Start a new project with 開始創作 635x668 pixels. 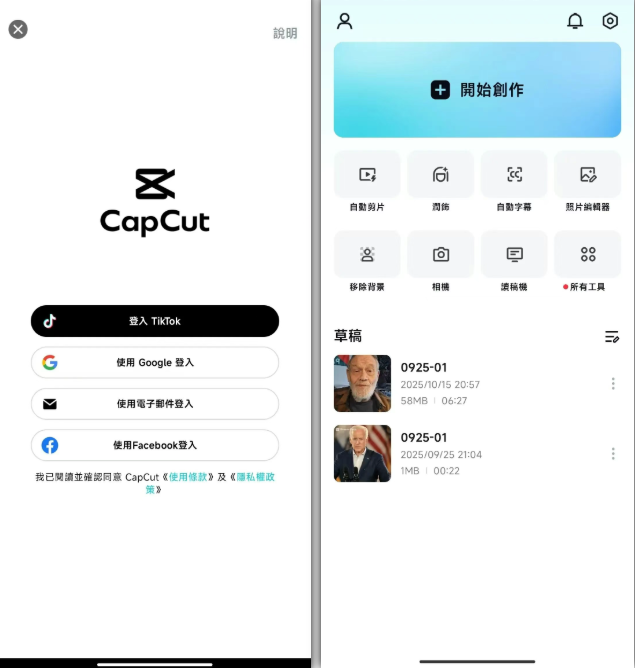[x=477, y=90]
